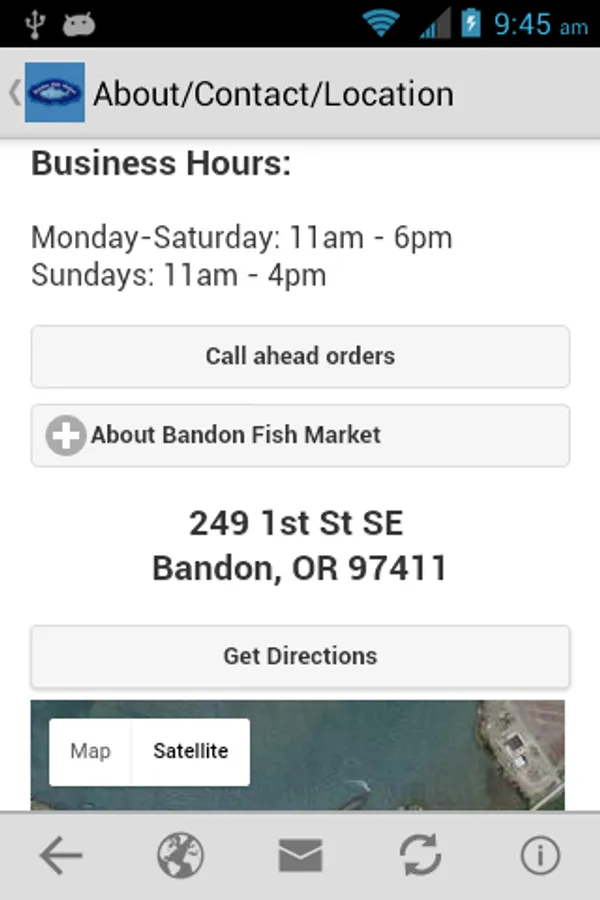Viewport: 600px width, 900px height.
Task: Open the email envelope icon
Action: 300,856
